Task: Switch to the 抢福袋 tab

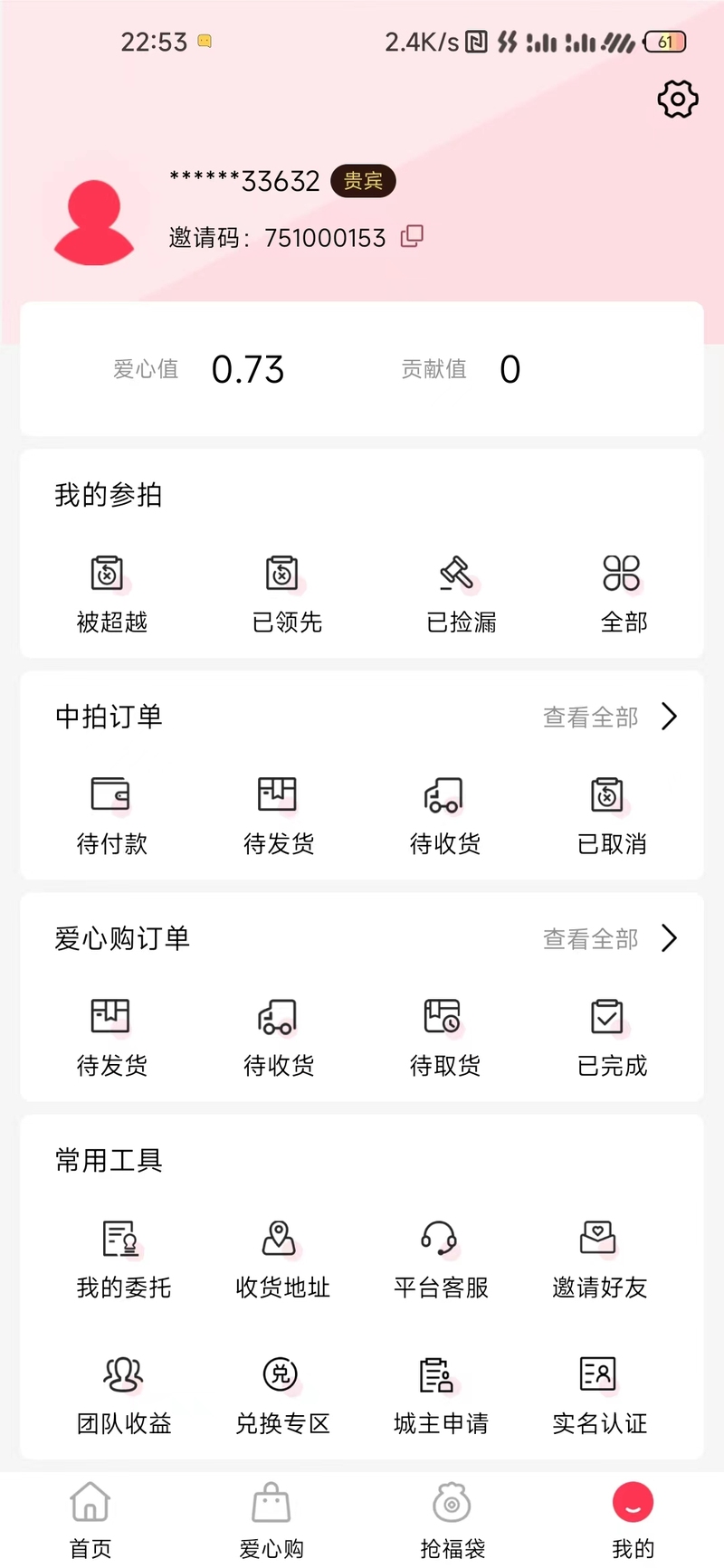Action: tap(452, 1521)
